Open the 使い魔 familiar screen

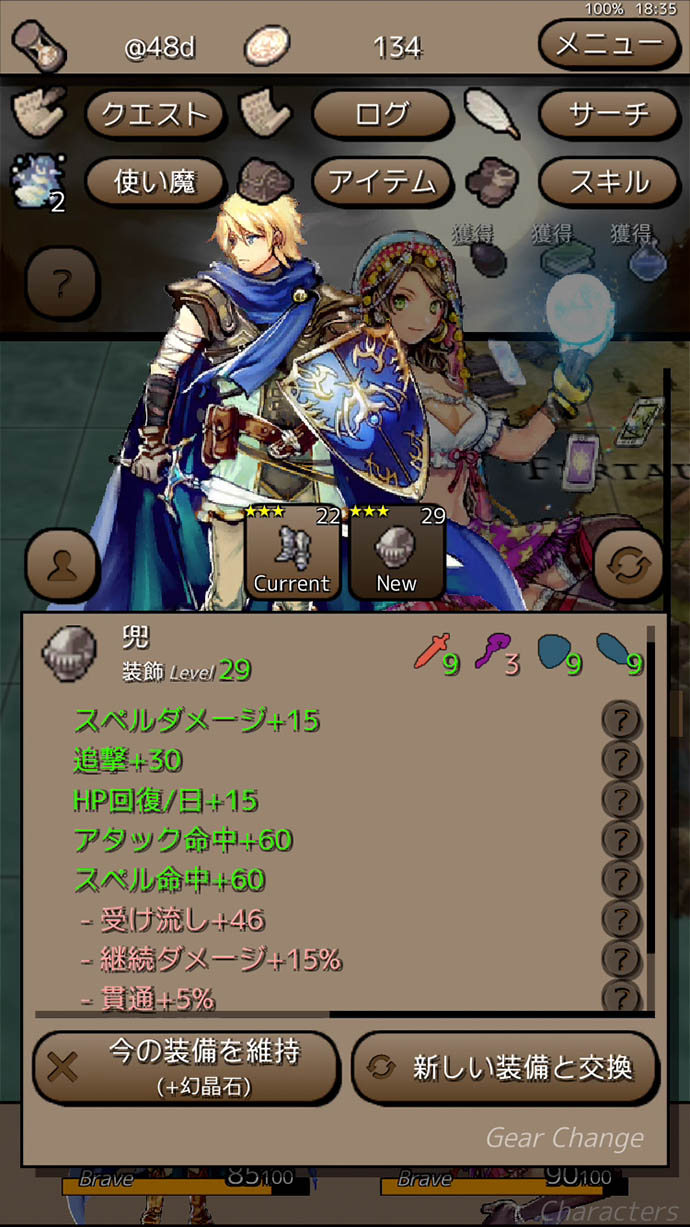tap(153, 182)
